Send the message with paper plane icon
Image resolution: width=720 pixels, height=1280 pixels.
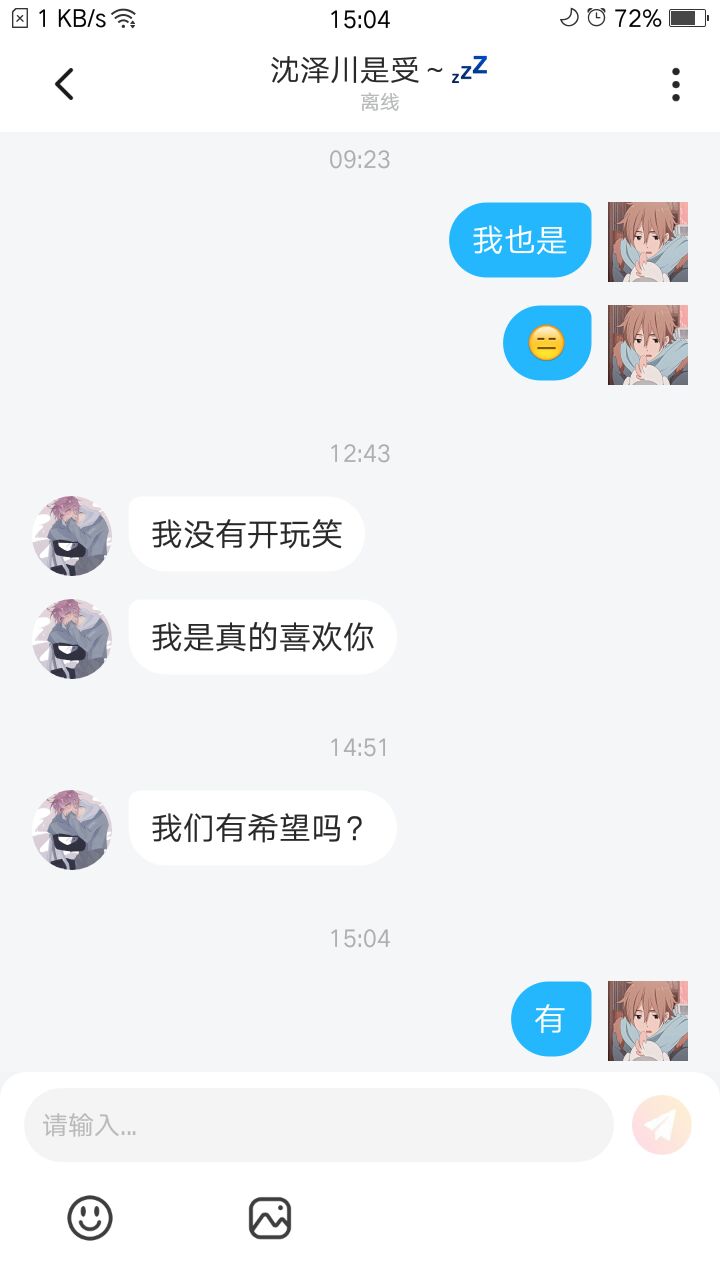pos(661,1125)
